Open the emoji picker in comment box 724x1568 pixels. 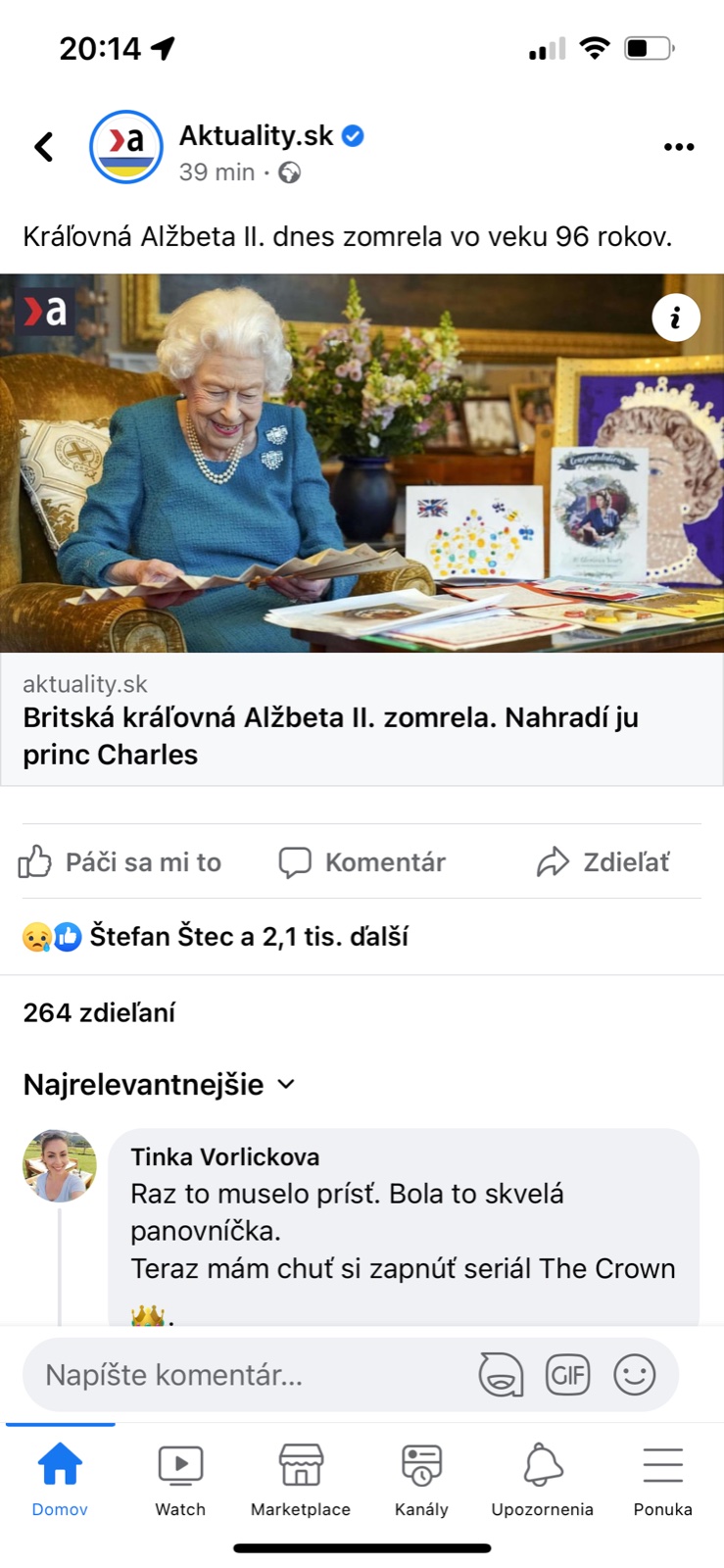(634, 1375)
